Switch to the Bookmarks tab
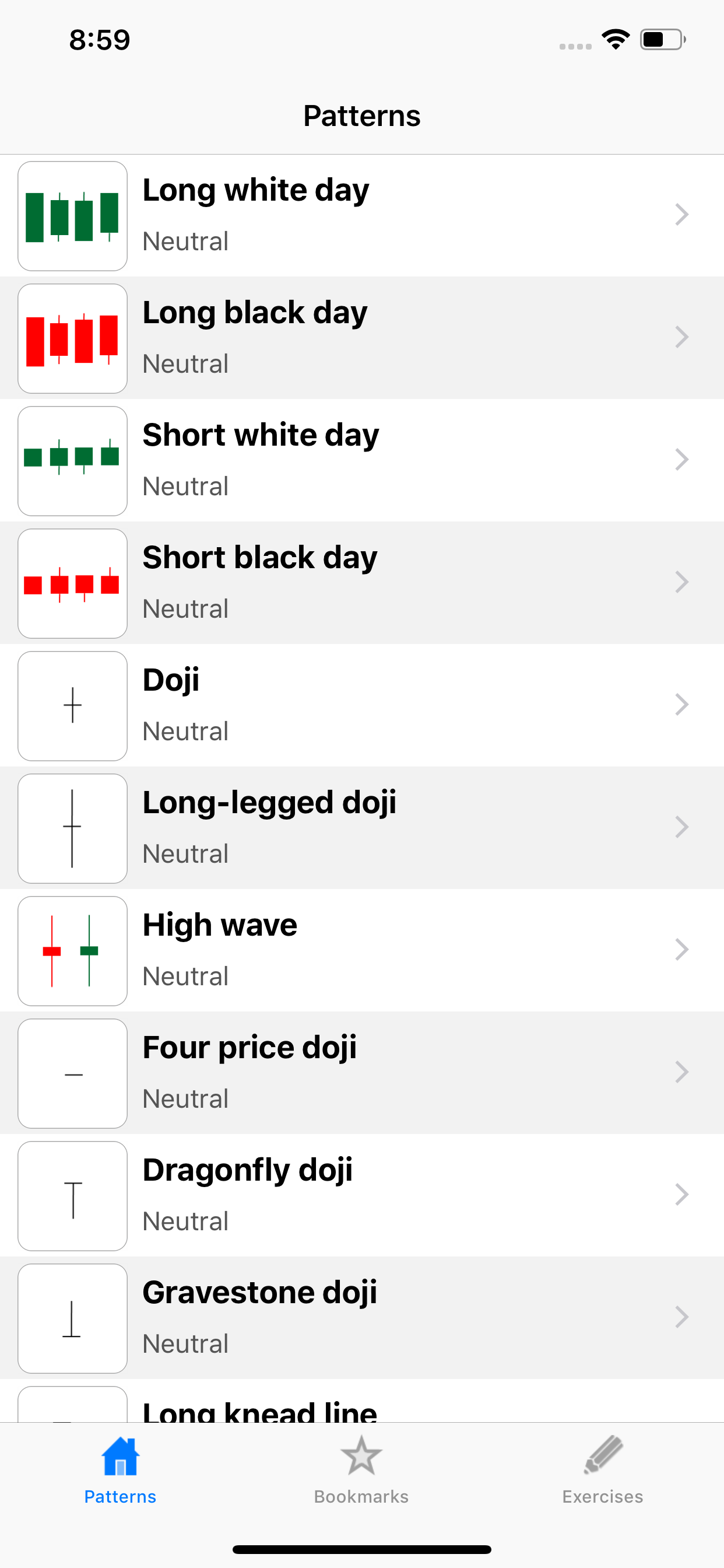Image resolution: width=724 pixels, height=1568 pixels. click(x=361, y=1479)
